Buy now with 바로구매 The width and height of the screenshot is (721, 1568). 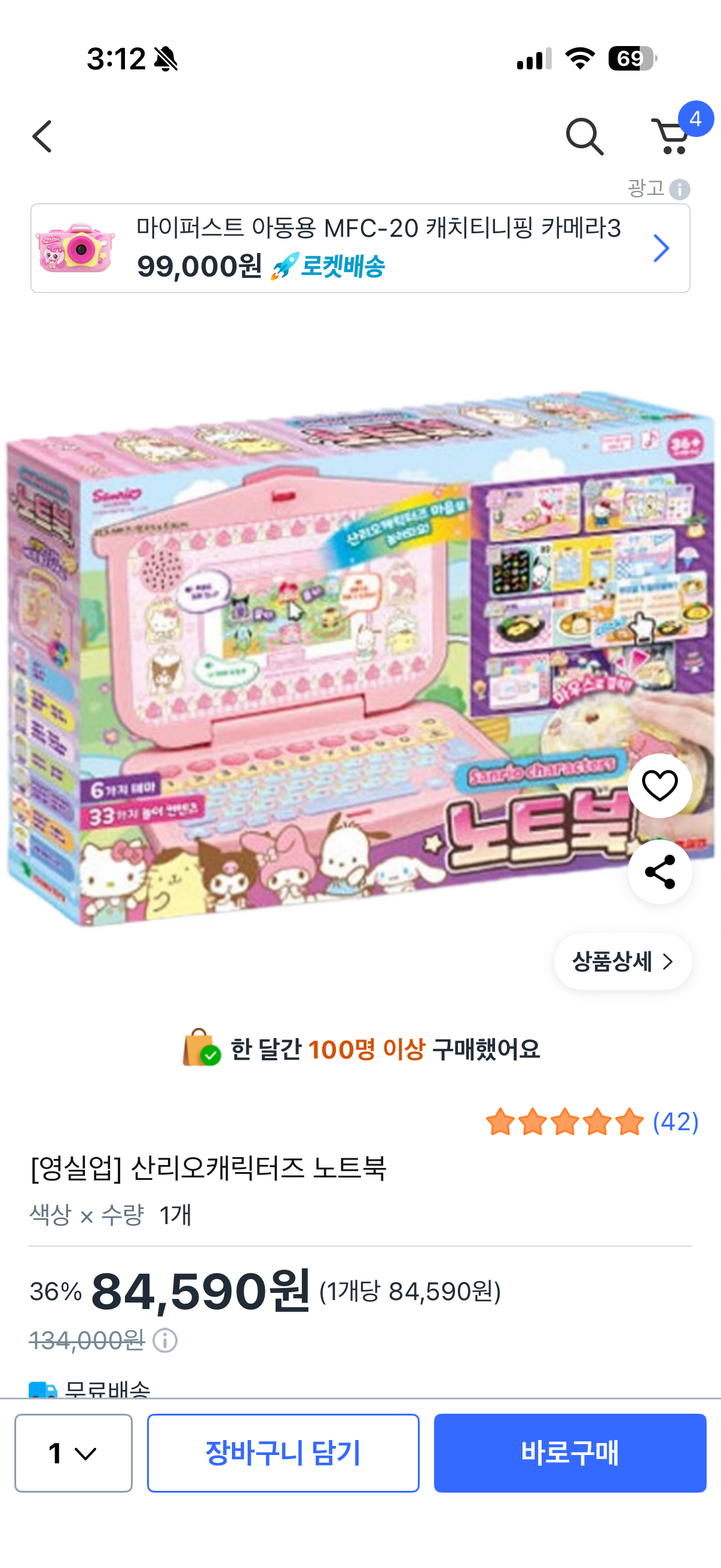(x=570, y=1453)
